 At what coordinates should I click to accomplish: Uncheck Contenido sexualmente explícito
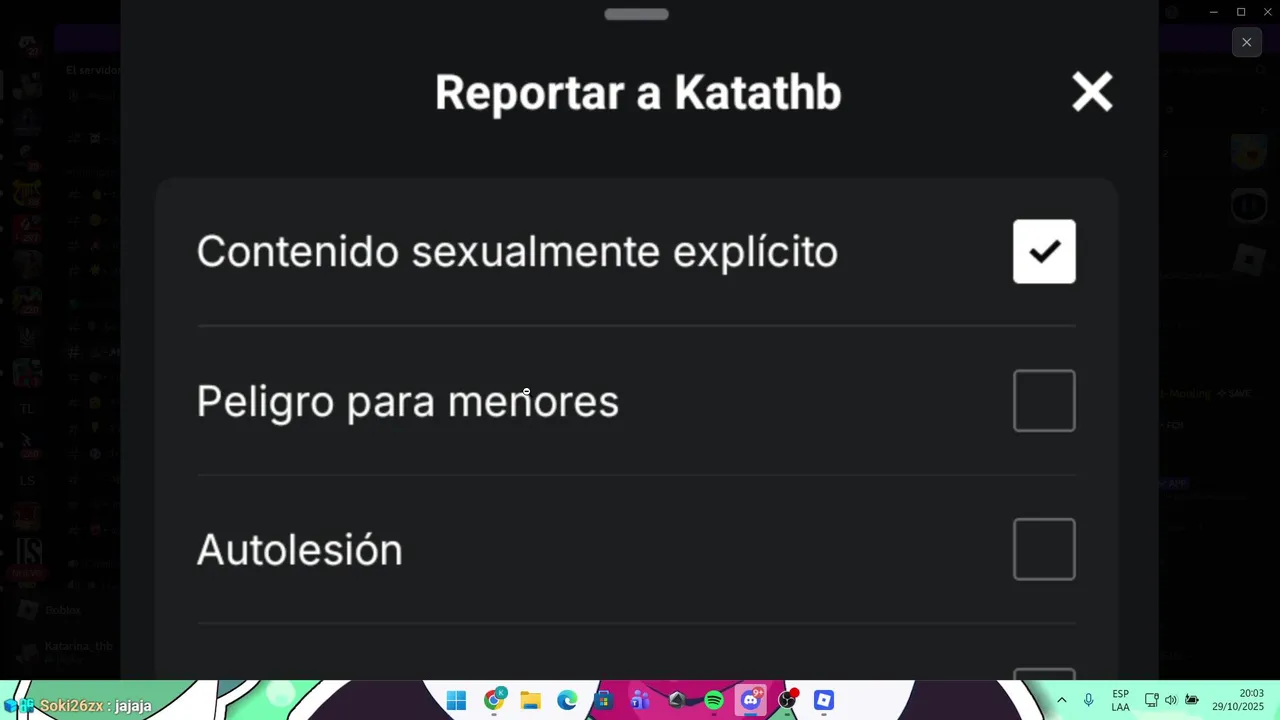pos(1044,252)
